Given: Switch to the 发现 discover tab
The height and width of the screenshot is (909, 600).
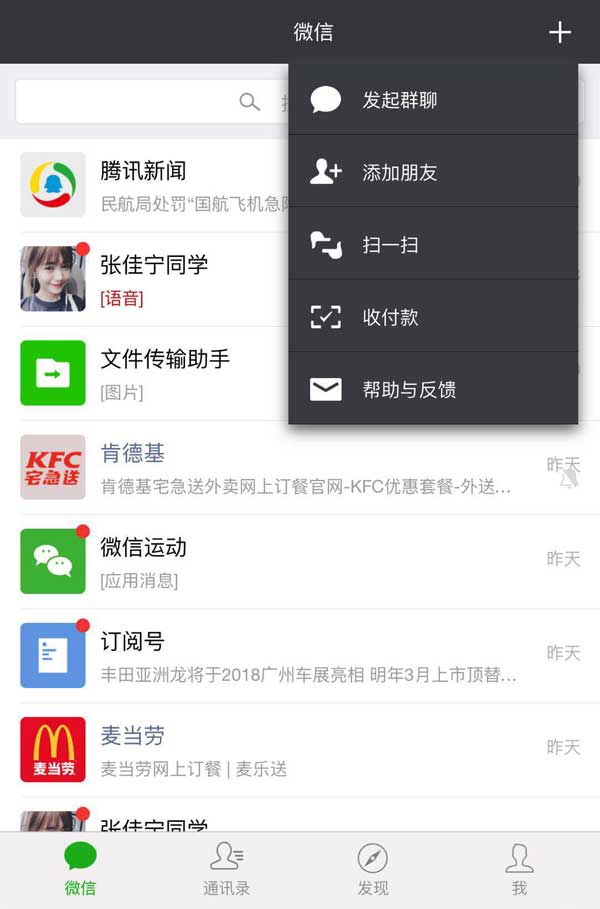Looking at the screenshot, I should [x=373, y=869].
